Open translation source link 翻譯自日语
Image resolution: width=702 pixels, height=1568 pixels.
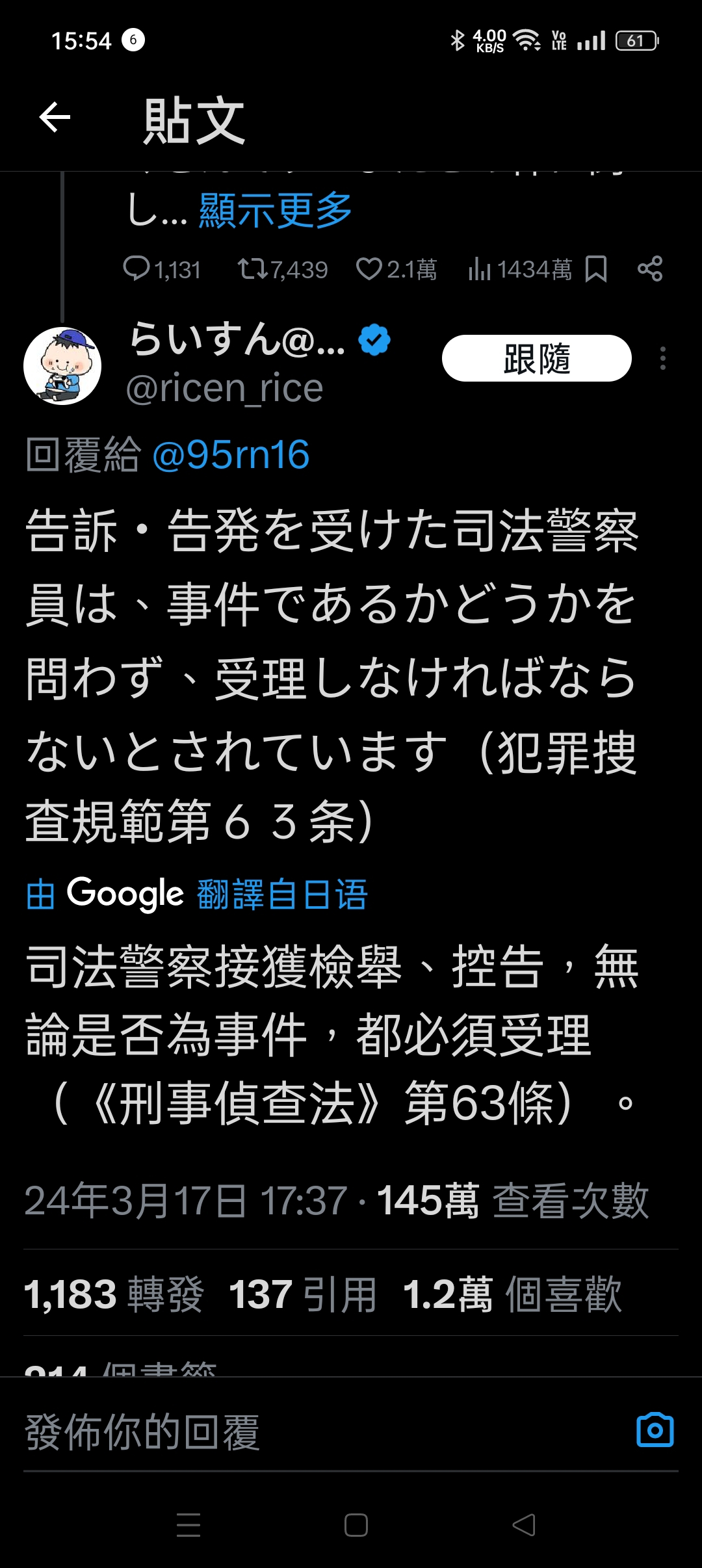pos(282,895)
